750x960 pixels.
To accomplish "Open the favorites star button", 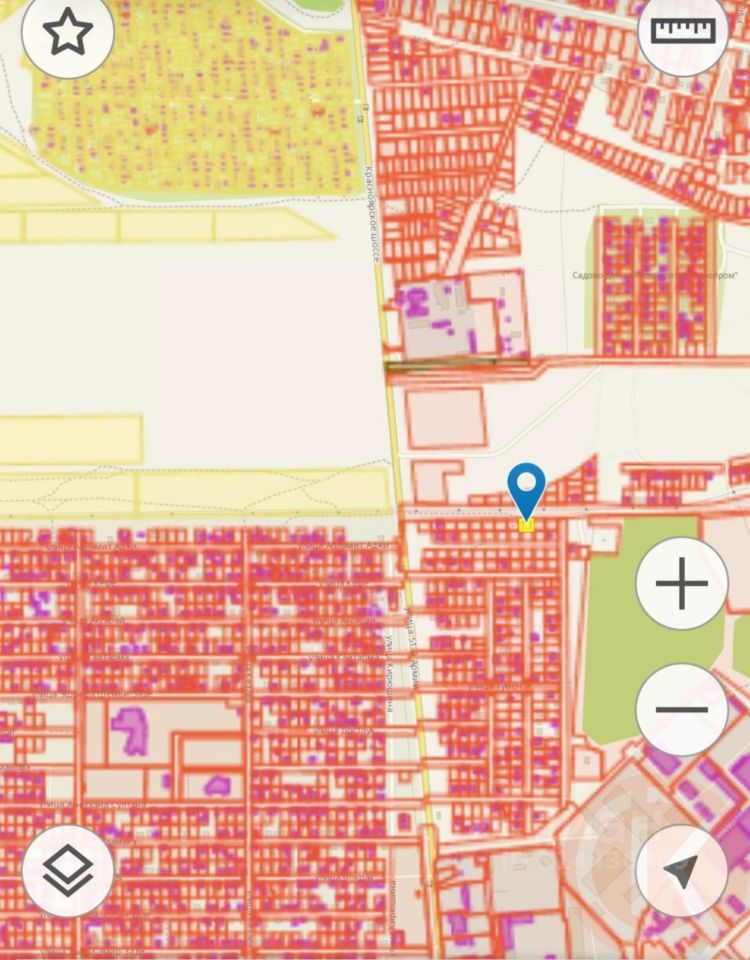I will pos(67,33).
